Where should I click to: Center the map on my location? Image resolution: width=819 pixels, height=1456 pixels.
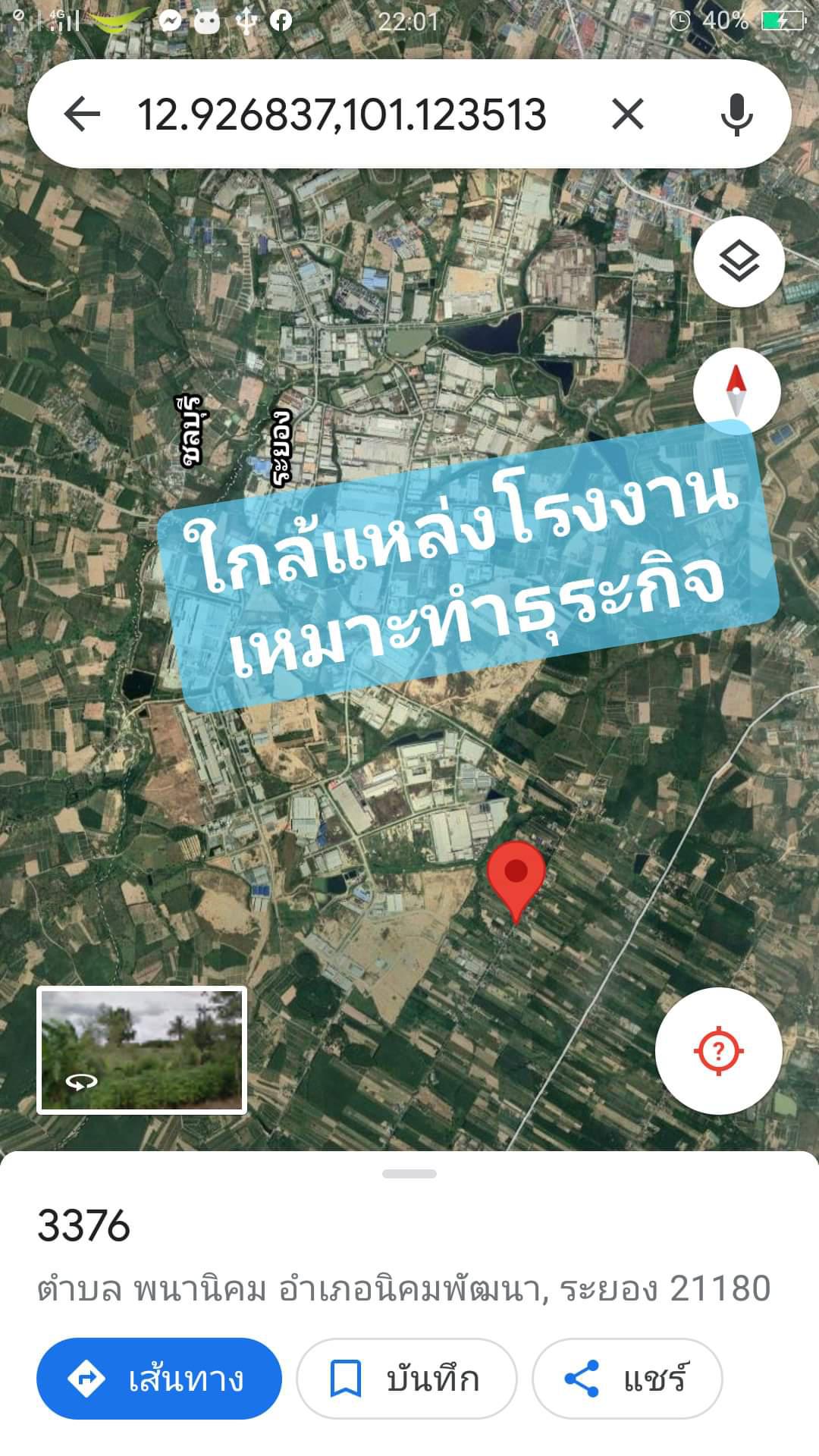pos(718,1051)
